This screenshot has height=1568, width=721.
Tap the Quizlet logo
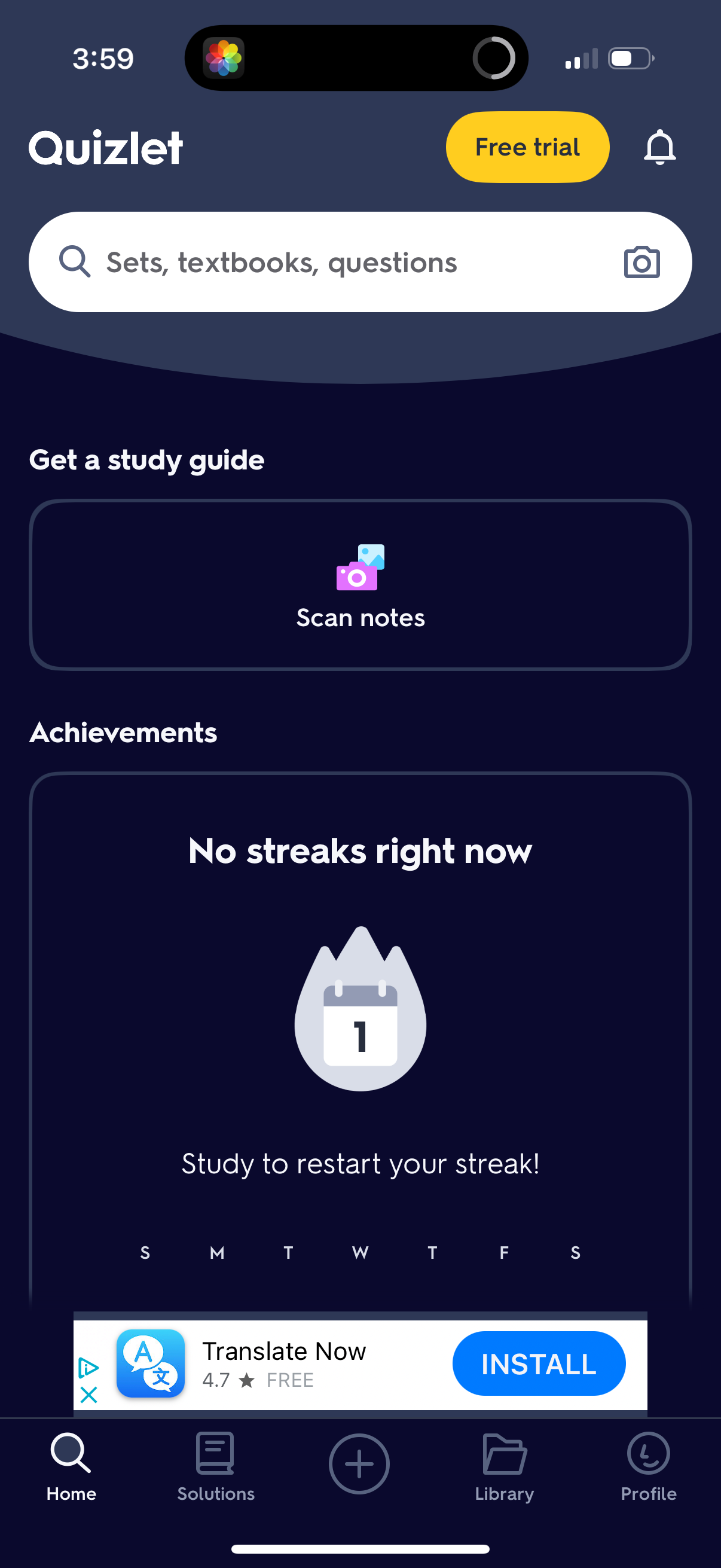point(105,147)
